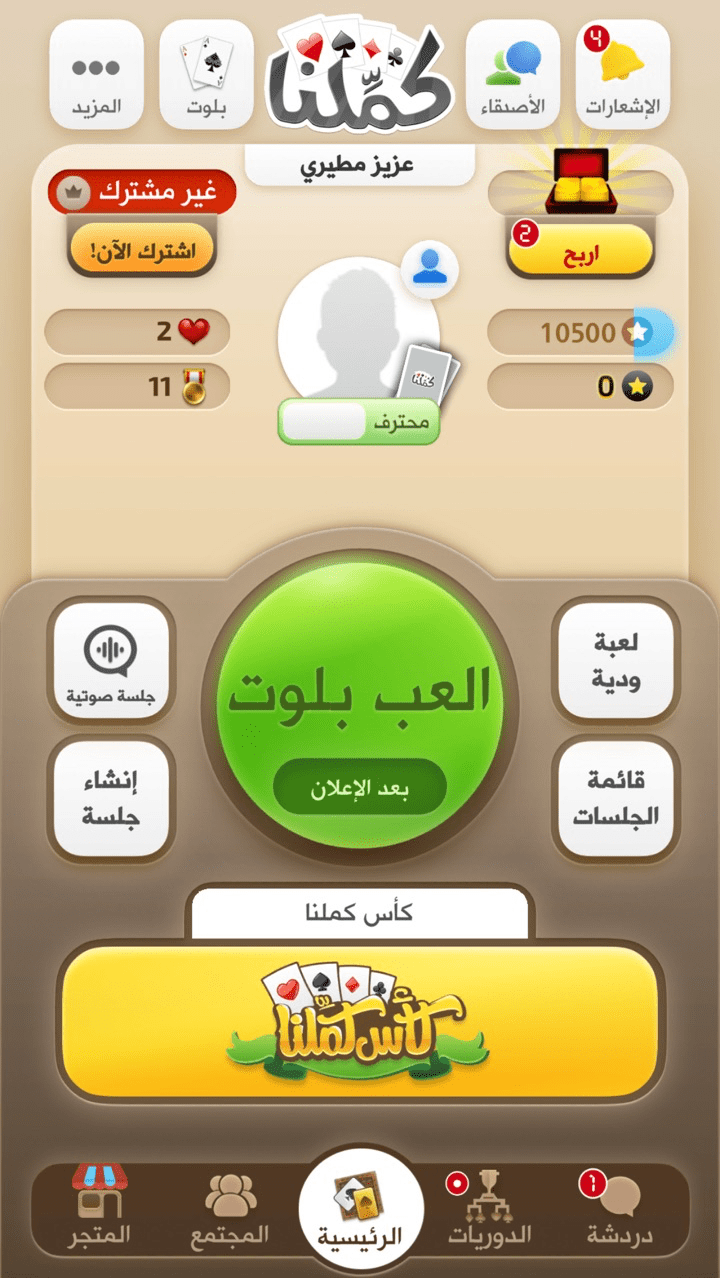Tap the 10500 points balance
The width and height of the screenshot is (720, 1278).
point(580,333)
